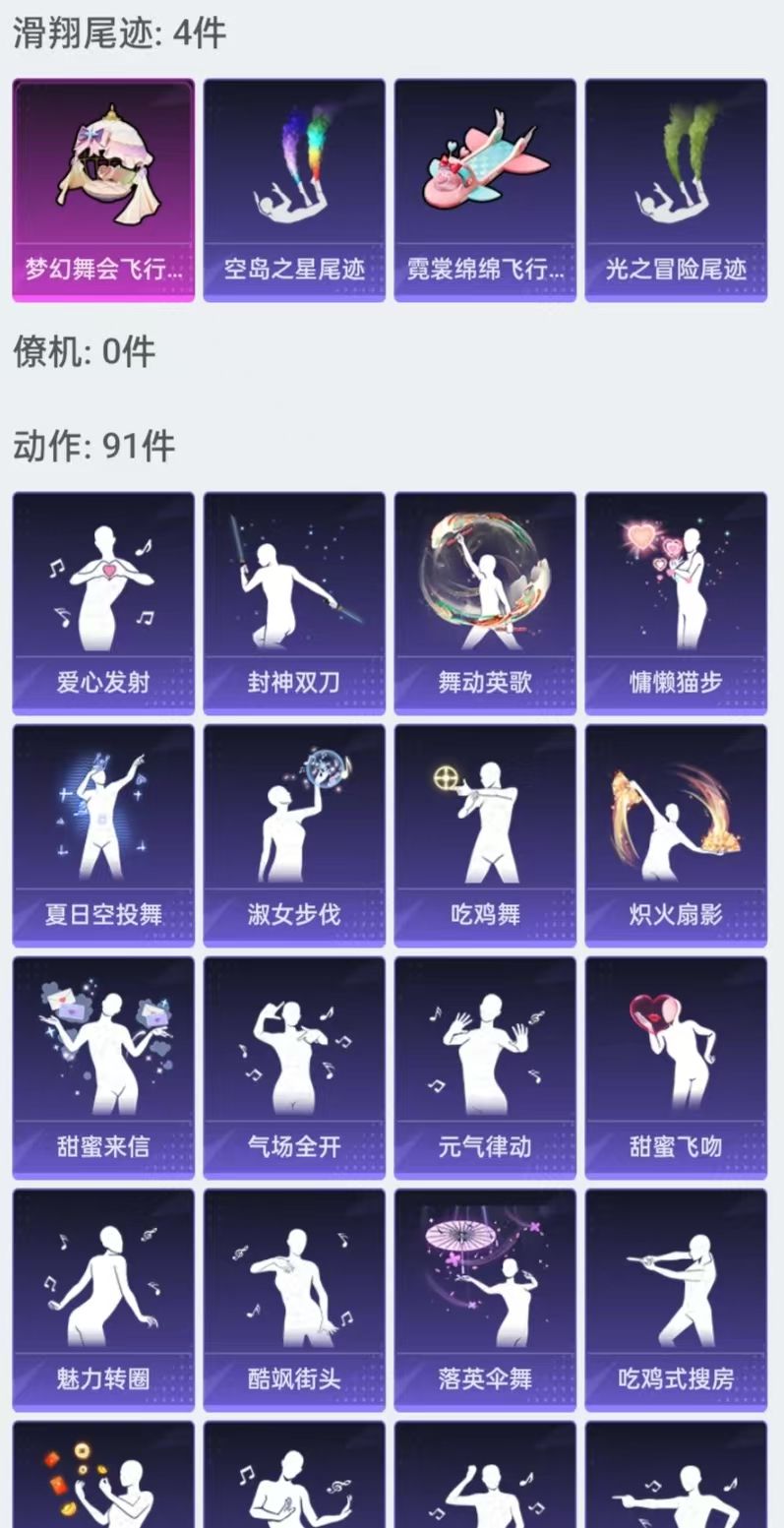Select the 封神双刀 emote tile
Image resolution: width=784 pixels, height=1528 pixels.
tap(294, 603)
